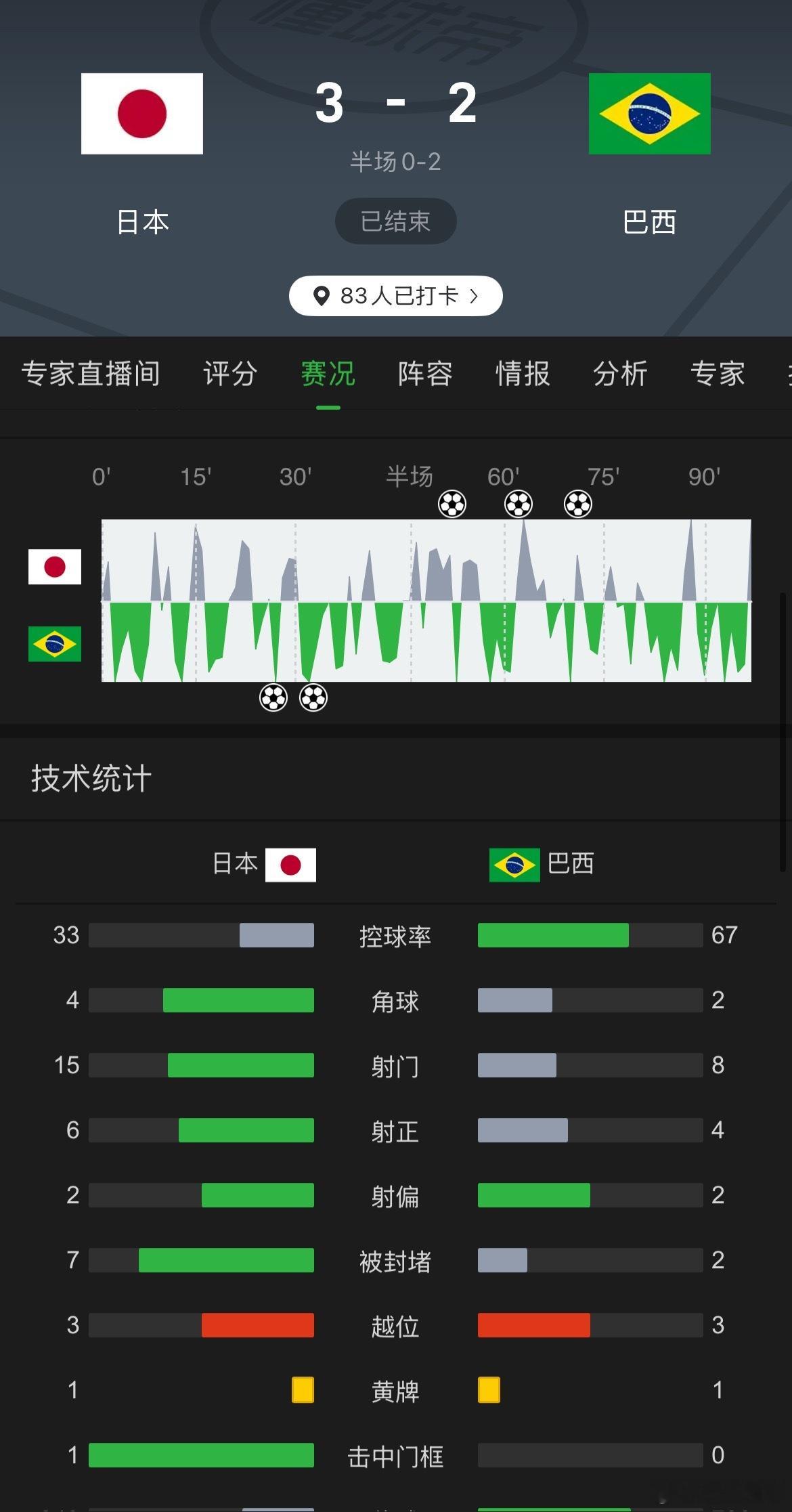
Task: Open the 情报 tab
Action: coord(523,374)
